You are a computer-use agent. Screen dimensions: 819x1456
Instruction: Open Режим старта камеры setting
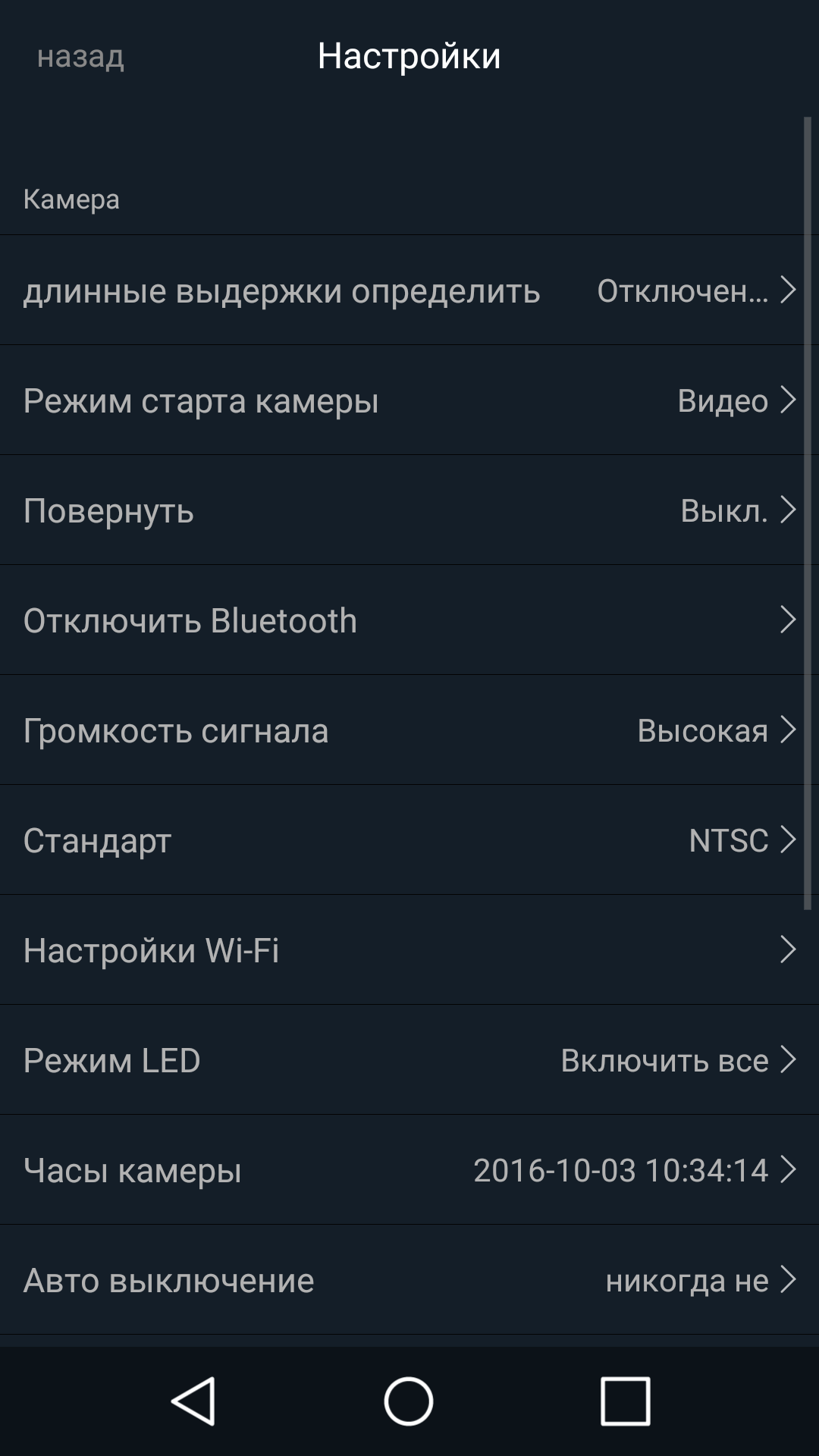pyautogui.click(x=409, y=400)
